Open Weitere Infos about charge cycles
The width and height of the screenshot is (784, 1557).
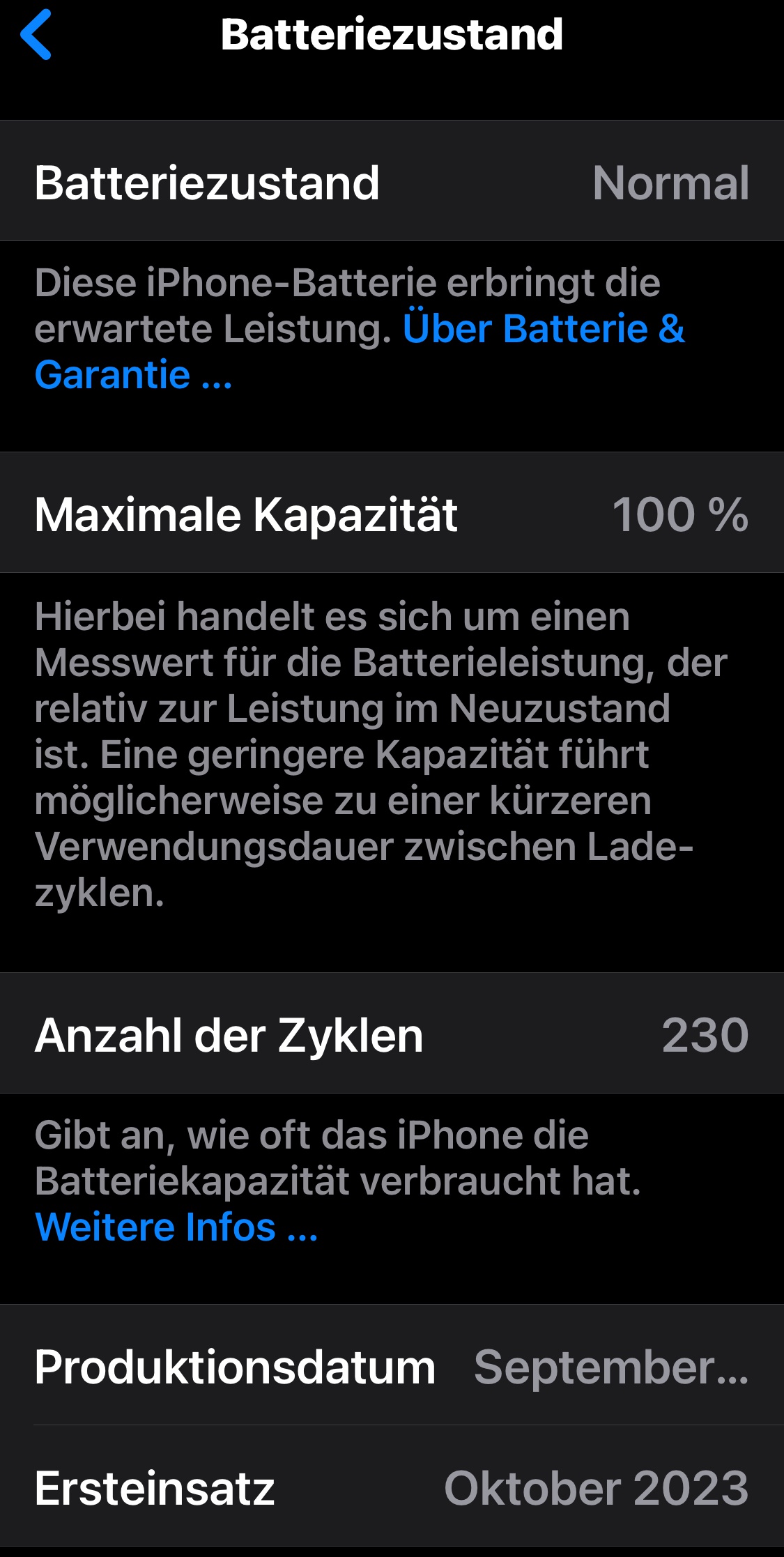click(176, 1227)
